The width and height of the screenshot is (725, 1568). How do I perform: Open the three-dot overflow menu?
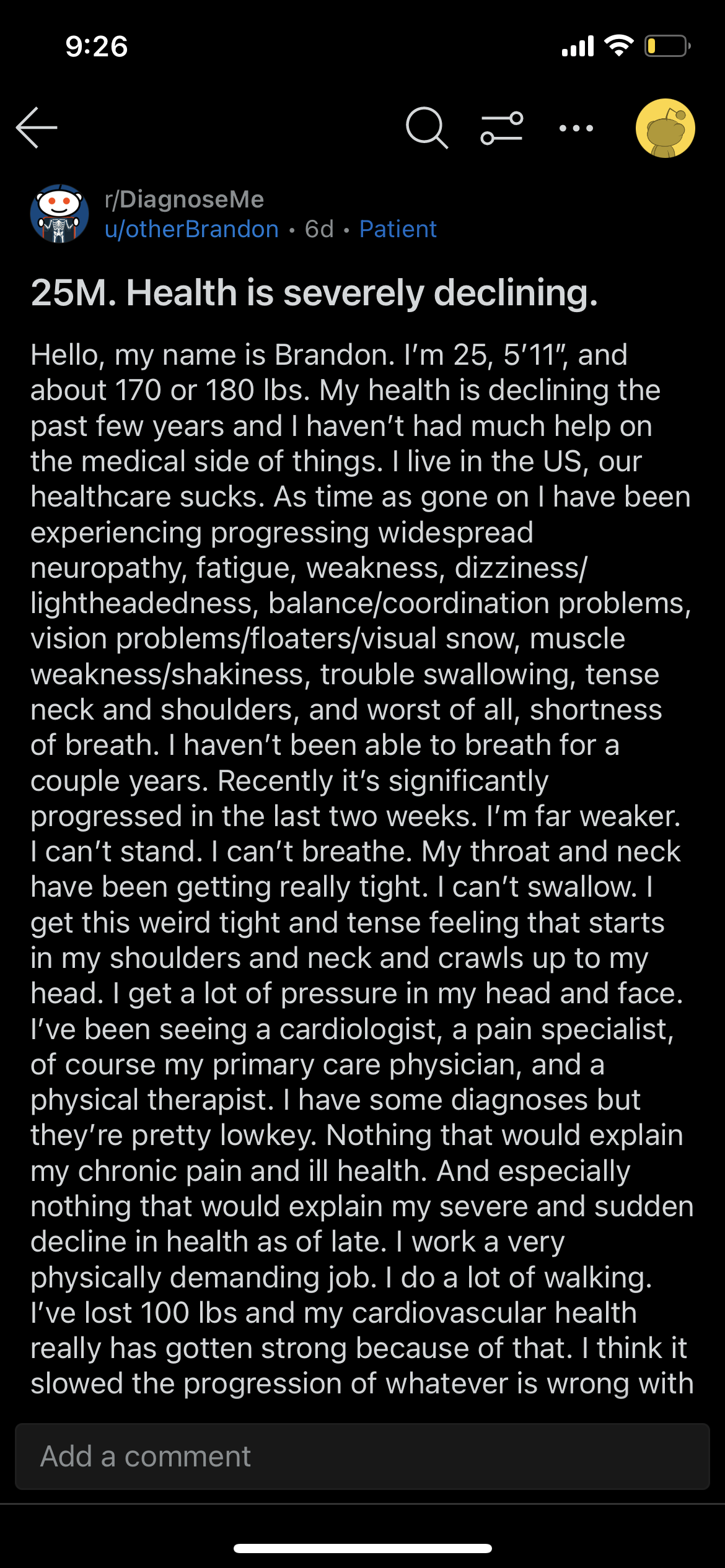click(x=576, y=128)
